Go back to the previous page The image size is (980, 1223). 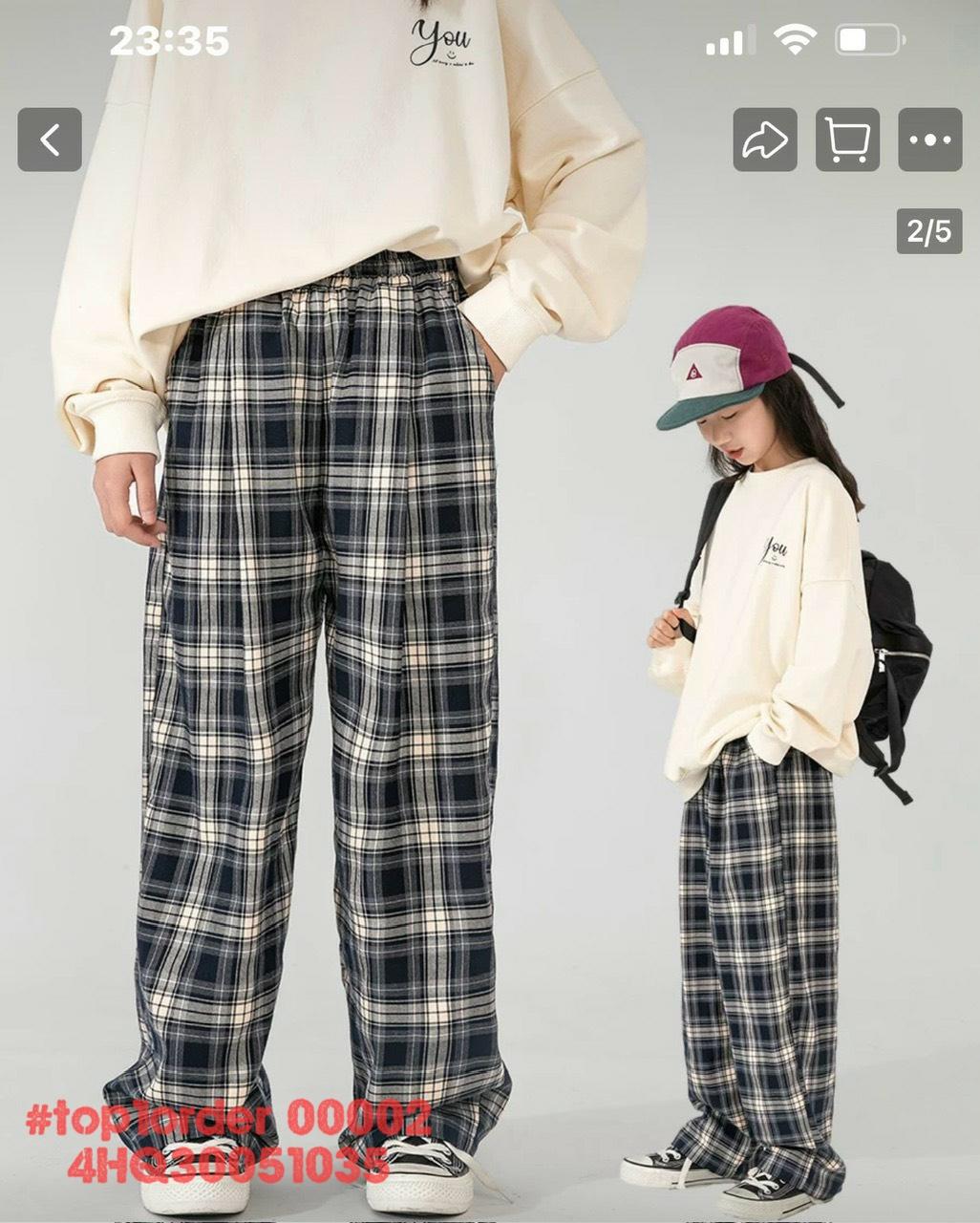pyautogui.click(x=50, y=139)
